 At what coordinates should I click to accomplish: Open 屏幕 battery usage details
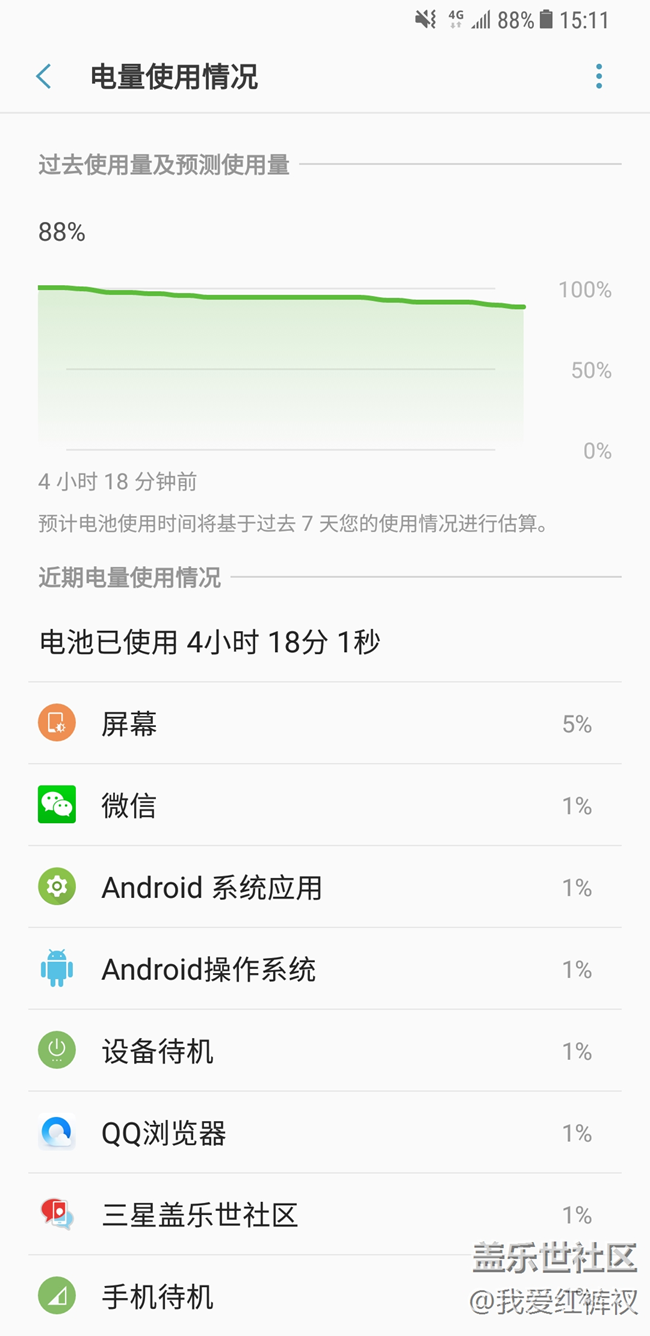(325, 724)
